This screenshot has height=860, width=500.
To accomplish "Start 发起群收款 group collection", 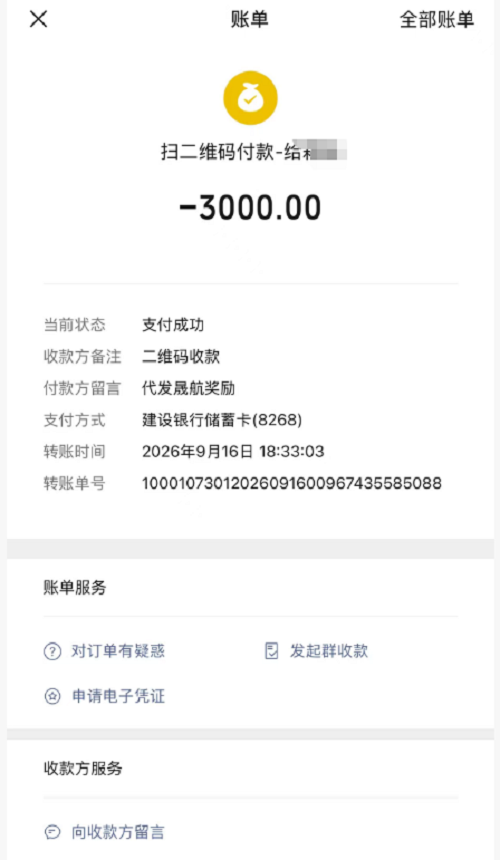I will (x=316, y=651).
